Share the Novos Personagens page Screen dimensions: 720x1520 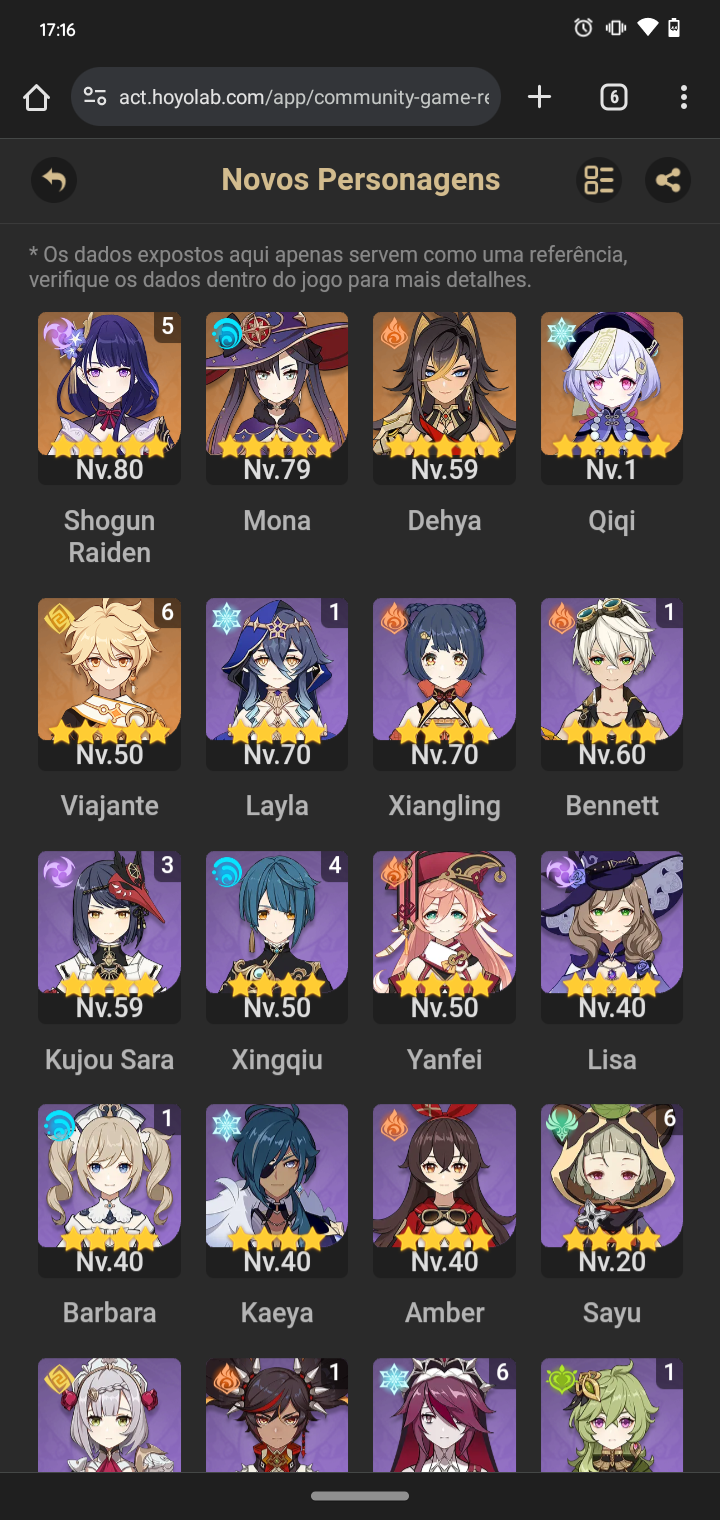click(x=667, y=181)
